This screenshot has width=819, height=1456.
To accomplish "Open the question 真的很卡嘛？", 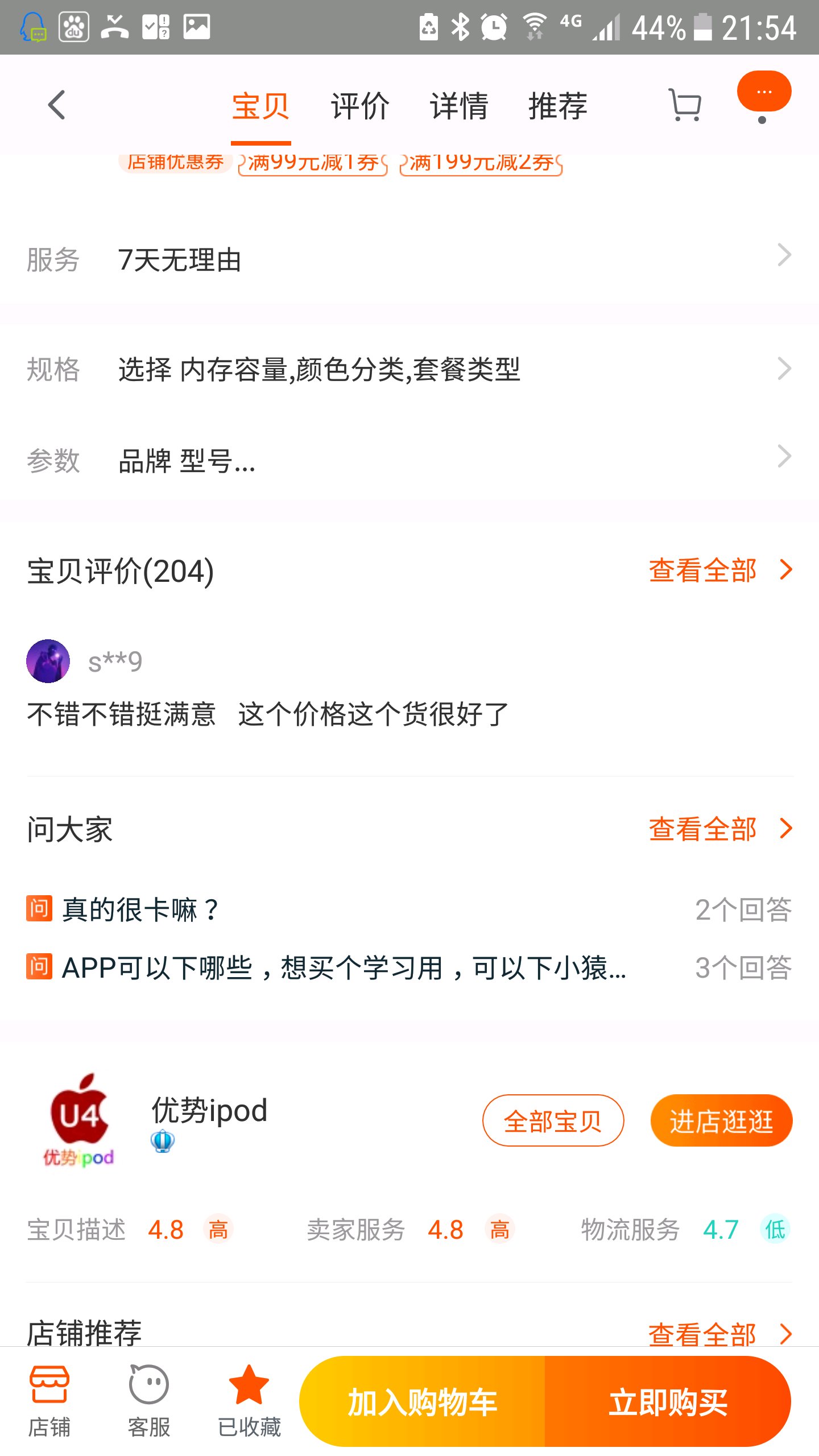I will coord(140,909).
